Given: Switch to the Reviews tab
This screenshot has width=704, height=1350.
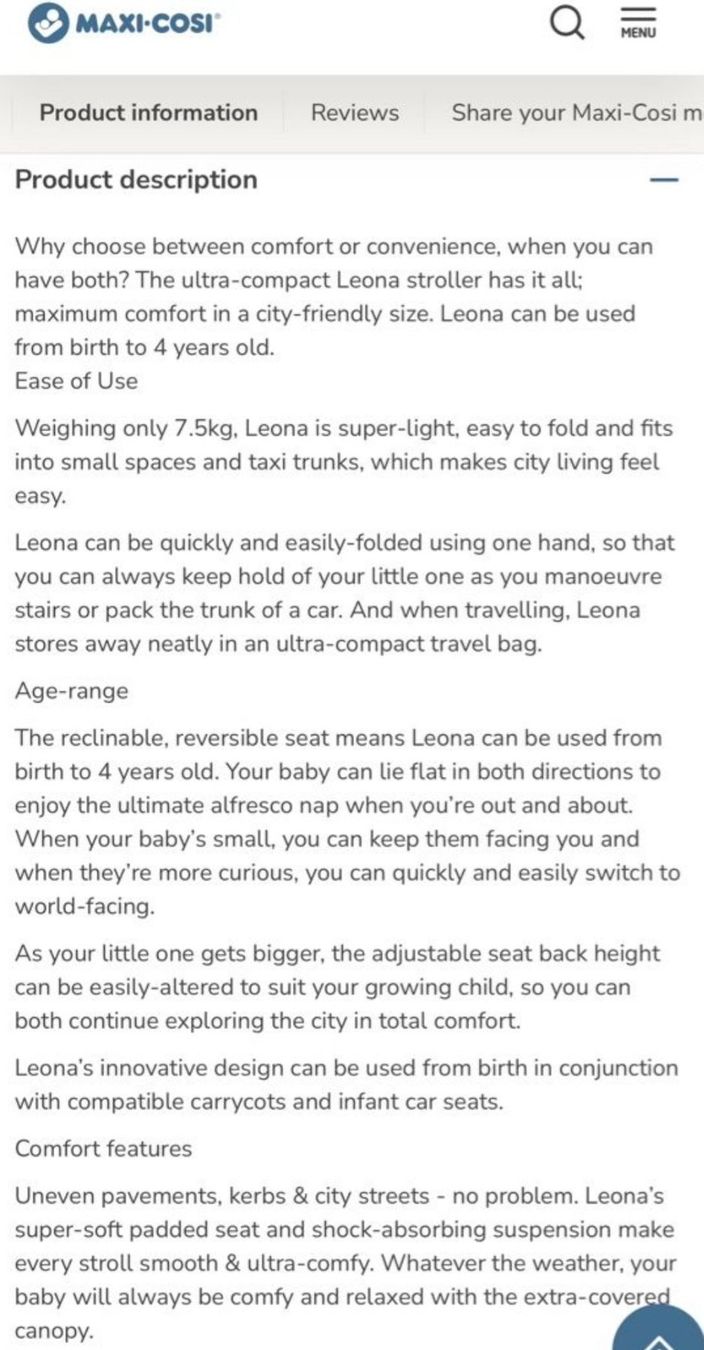Looking at the screenshot, I should tap(354, 113).
